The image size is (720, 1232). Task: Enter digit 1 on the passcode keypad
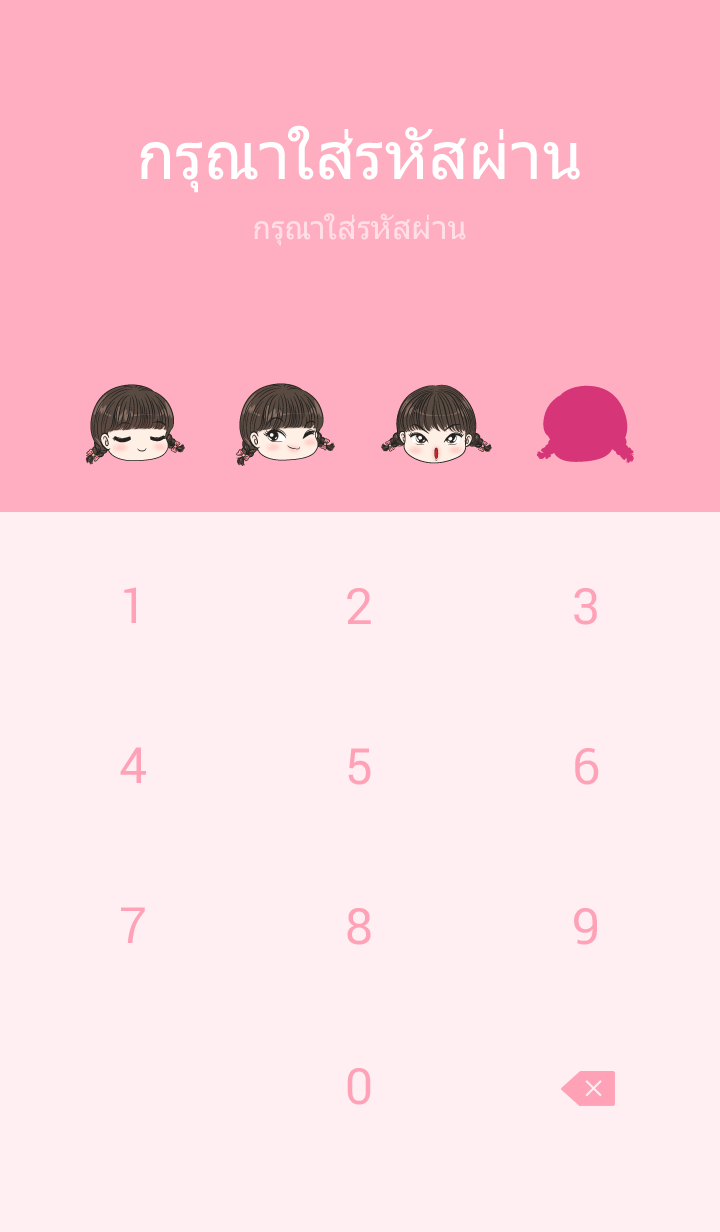132,607
